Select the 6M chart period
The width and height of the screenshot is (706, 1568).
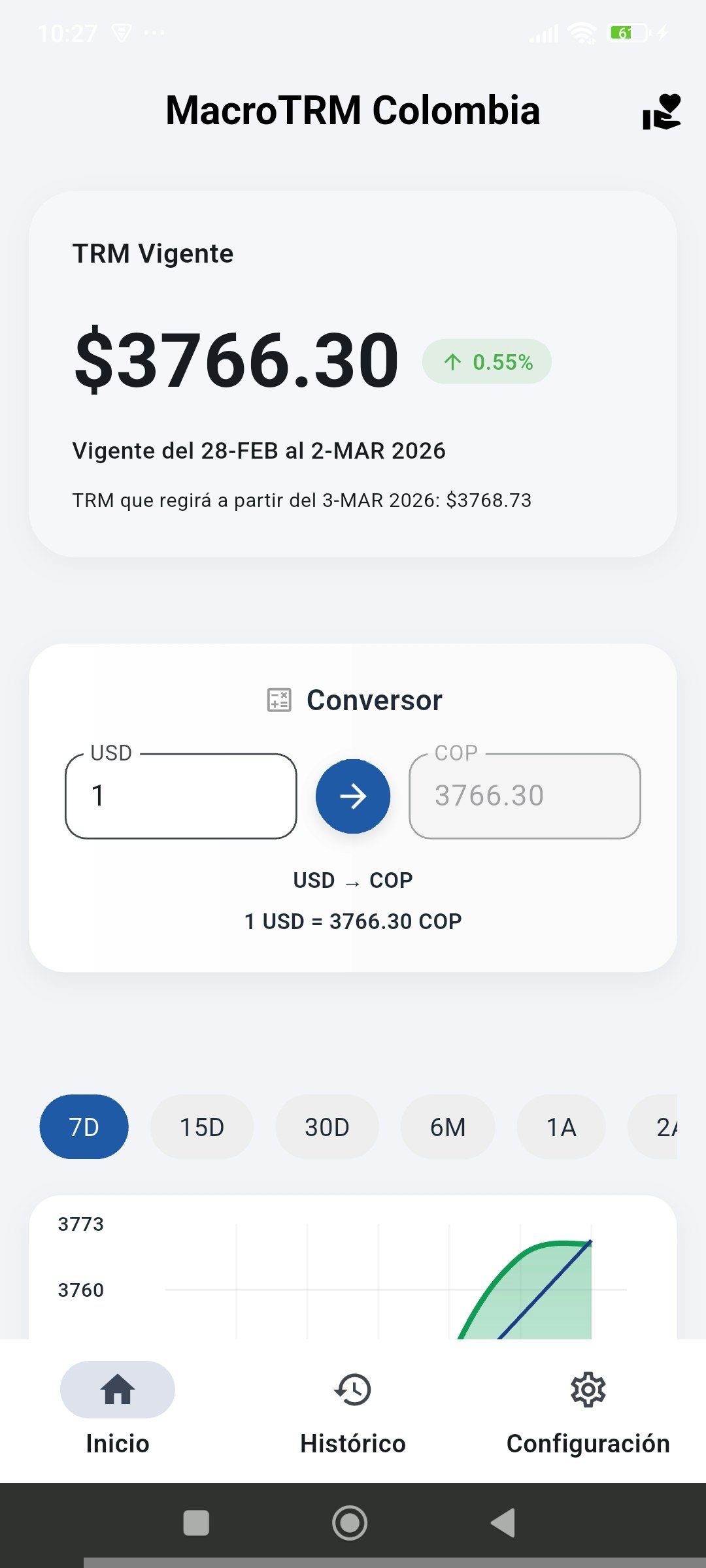448,1126
